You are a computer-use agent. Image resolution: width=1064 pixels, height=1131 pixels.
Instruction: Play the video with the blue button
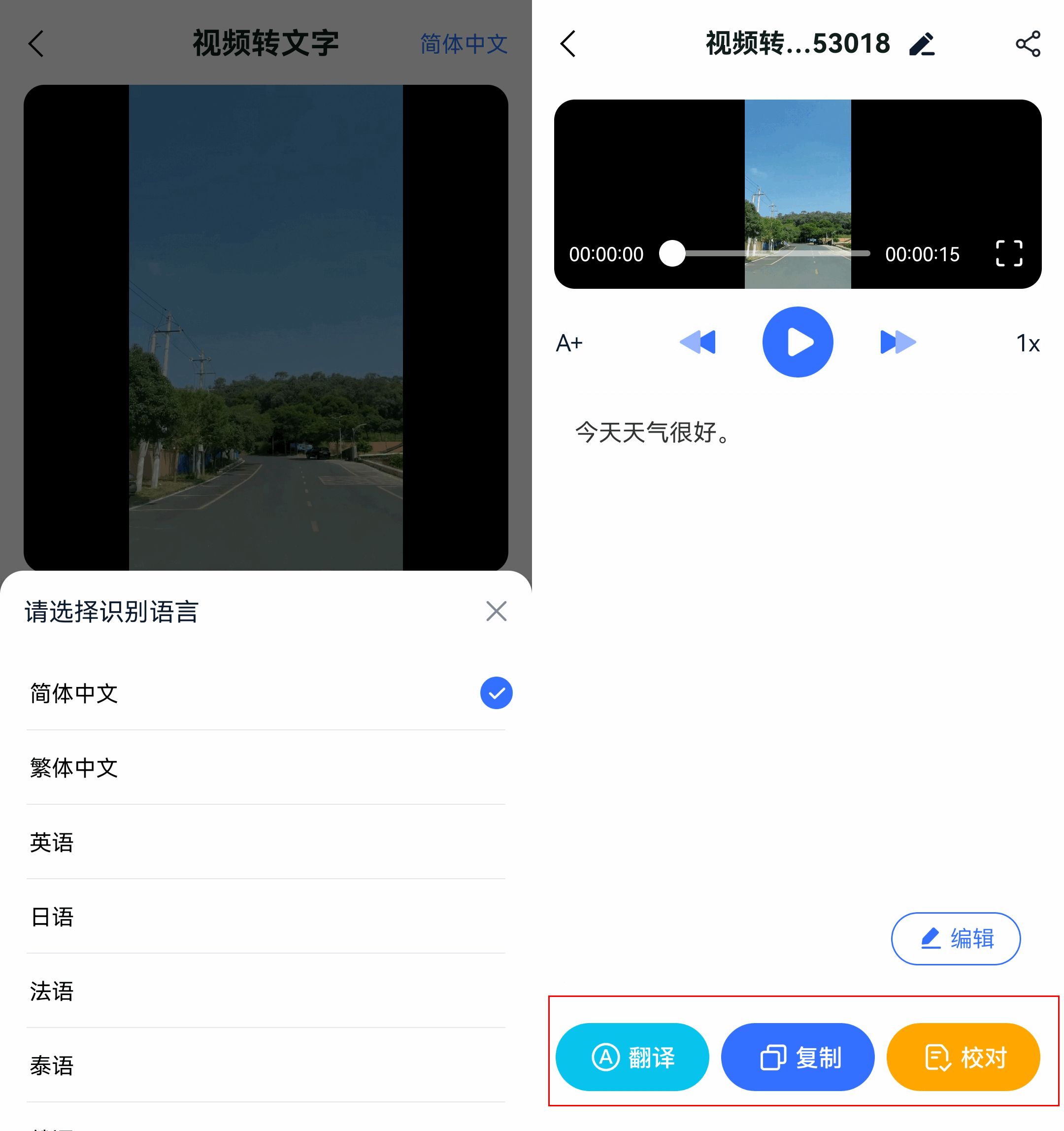(798, 342)
